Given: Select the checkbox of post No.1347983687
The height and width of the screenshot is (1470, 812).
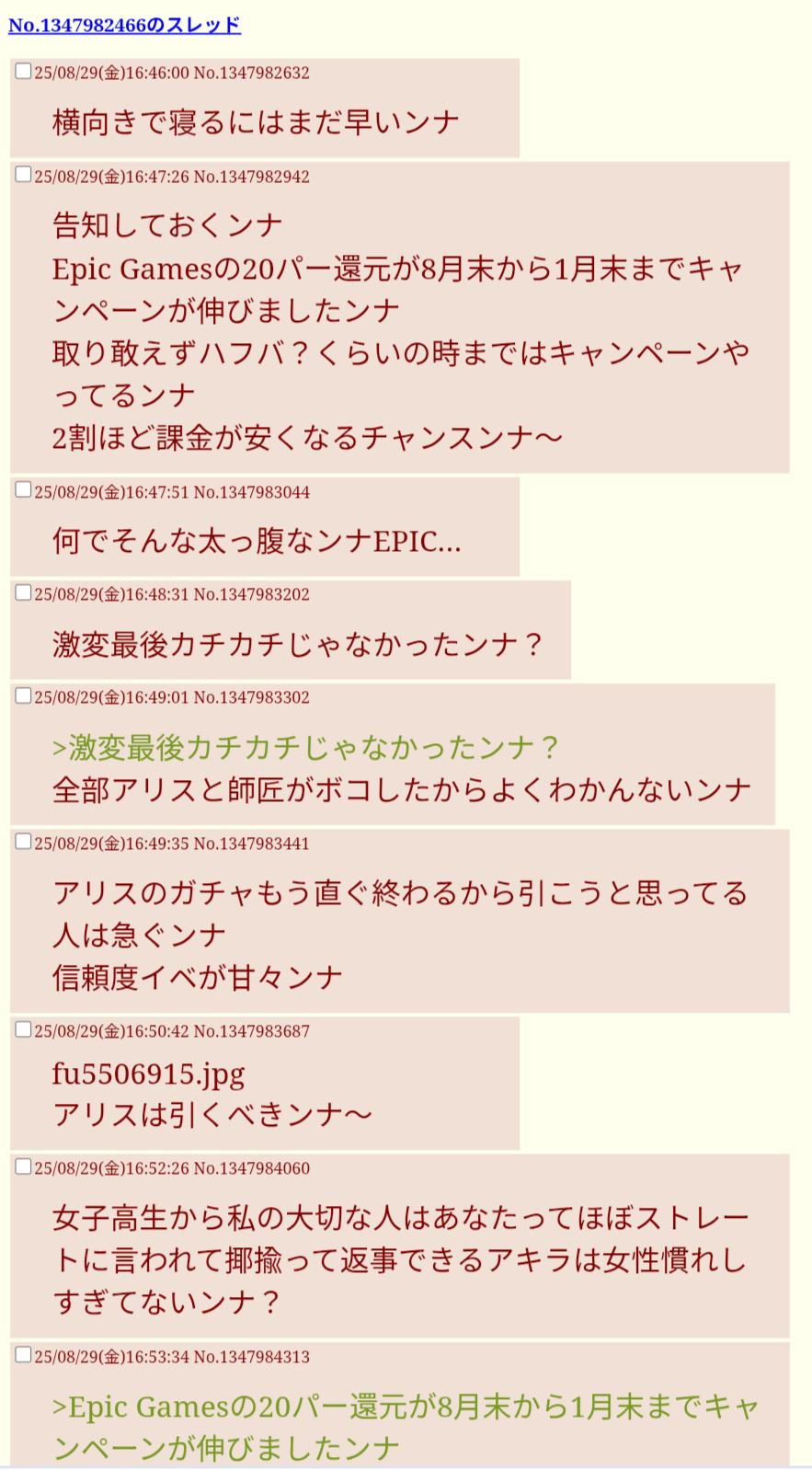Looking at the screenshot, I should coord(24,1030).
